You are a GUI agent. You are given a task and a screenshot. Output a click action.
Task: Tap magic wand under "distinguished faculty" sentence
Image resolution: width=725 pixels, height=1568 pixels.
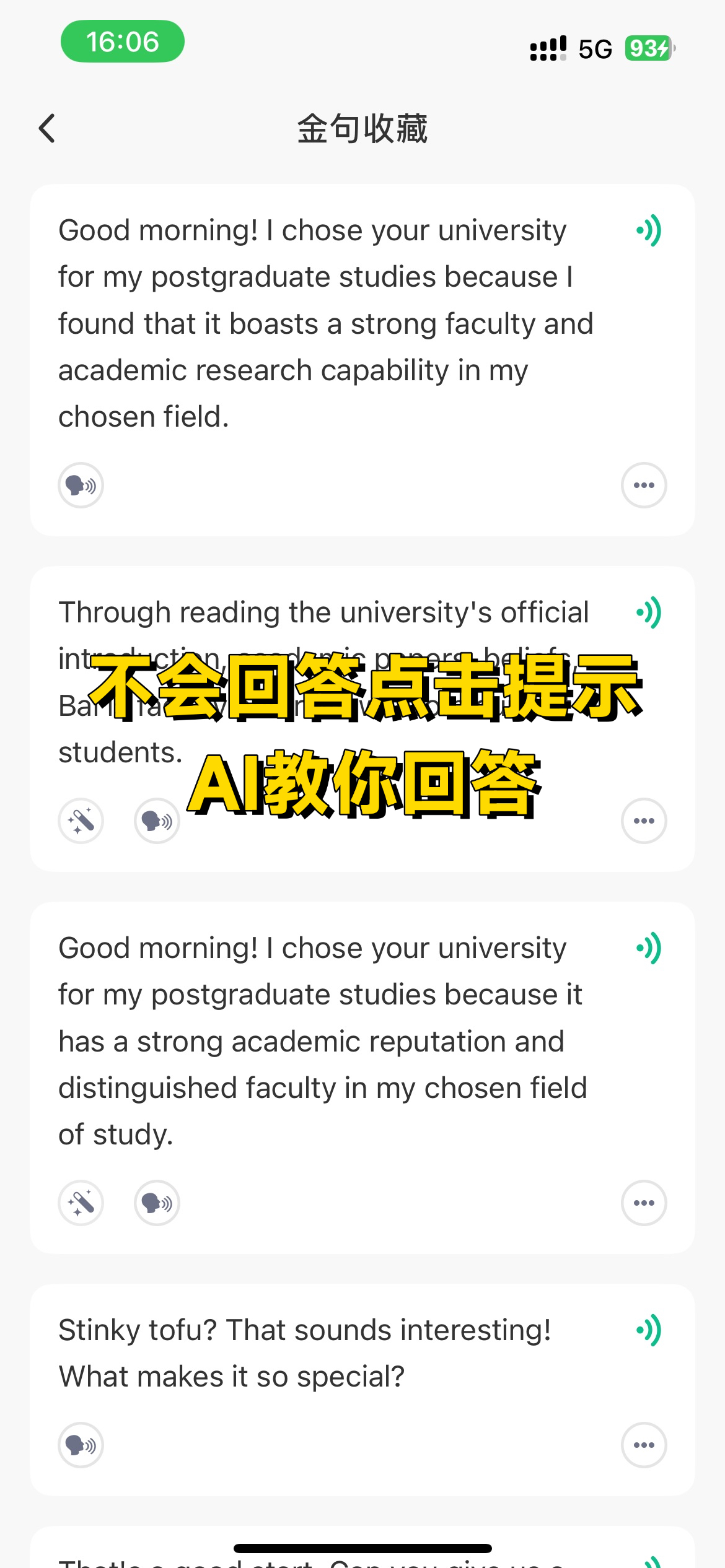tap(81, 1203)
